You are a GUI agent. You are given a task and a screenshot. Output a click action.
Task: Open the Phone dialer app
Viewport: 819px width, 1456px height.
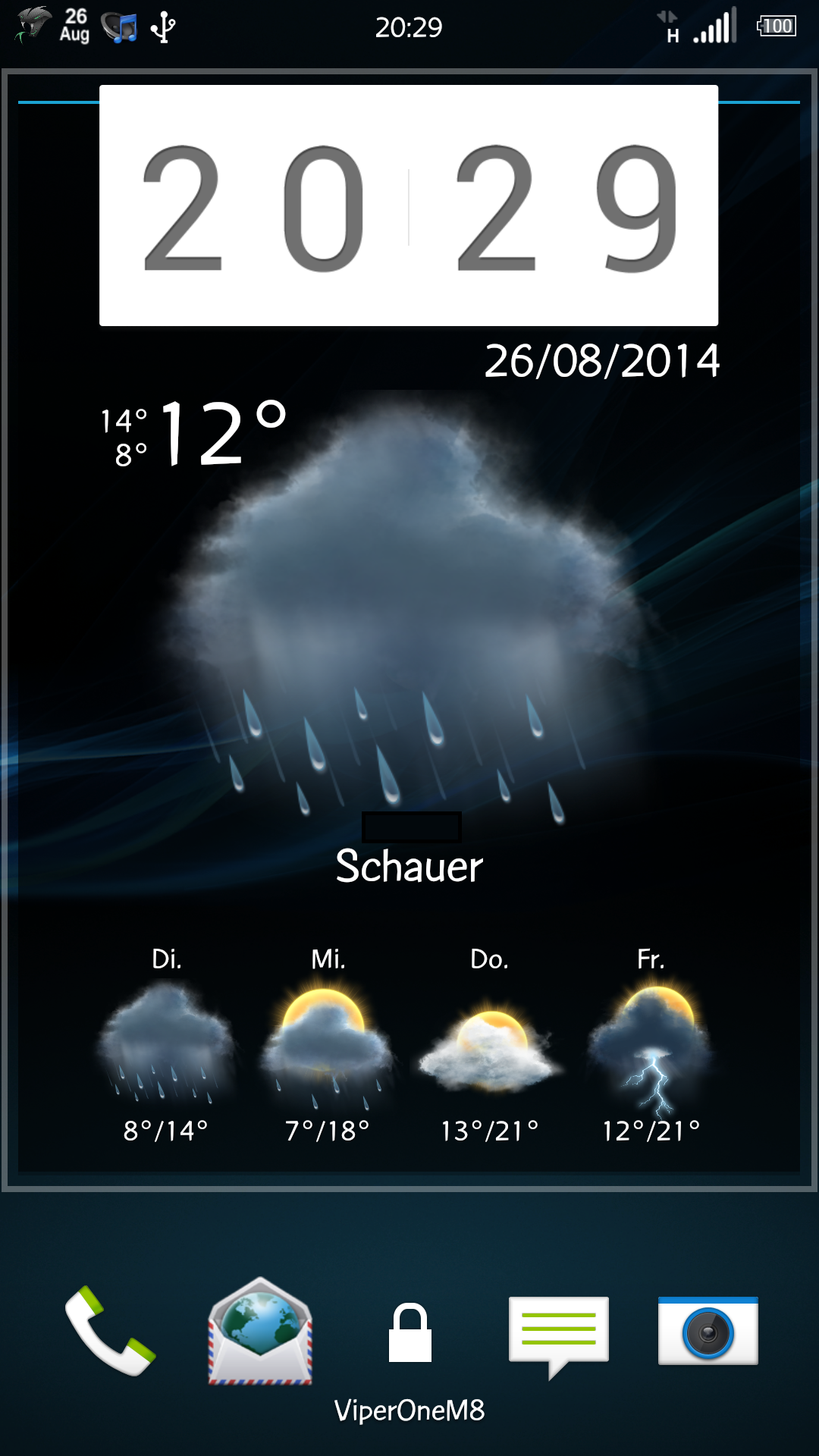click(x=110, y=1331)
